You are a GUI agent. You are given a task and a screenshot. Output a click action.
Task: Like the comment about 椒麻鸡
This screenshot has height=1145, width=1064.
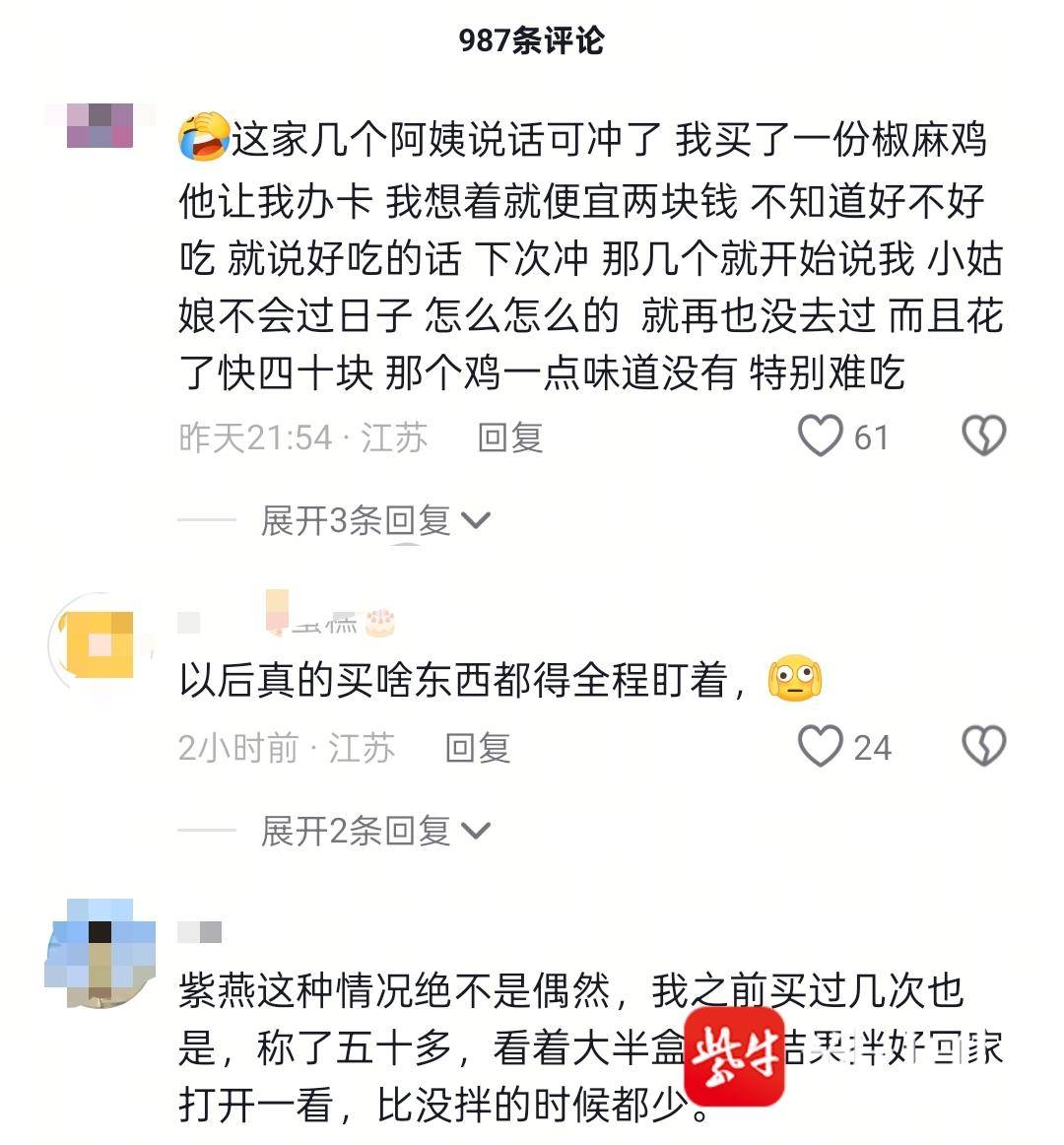click(x=821, y=436)
